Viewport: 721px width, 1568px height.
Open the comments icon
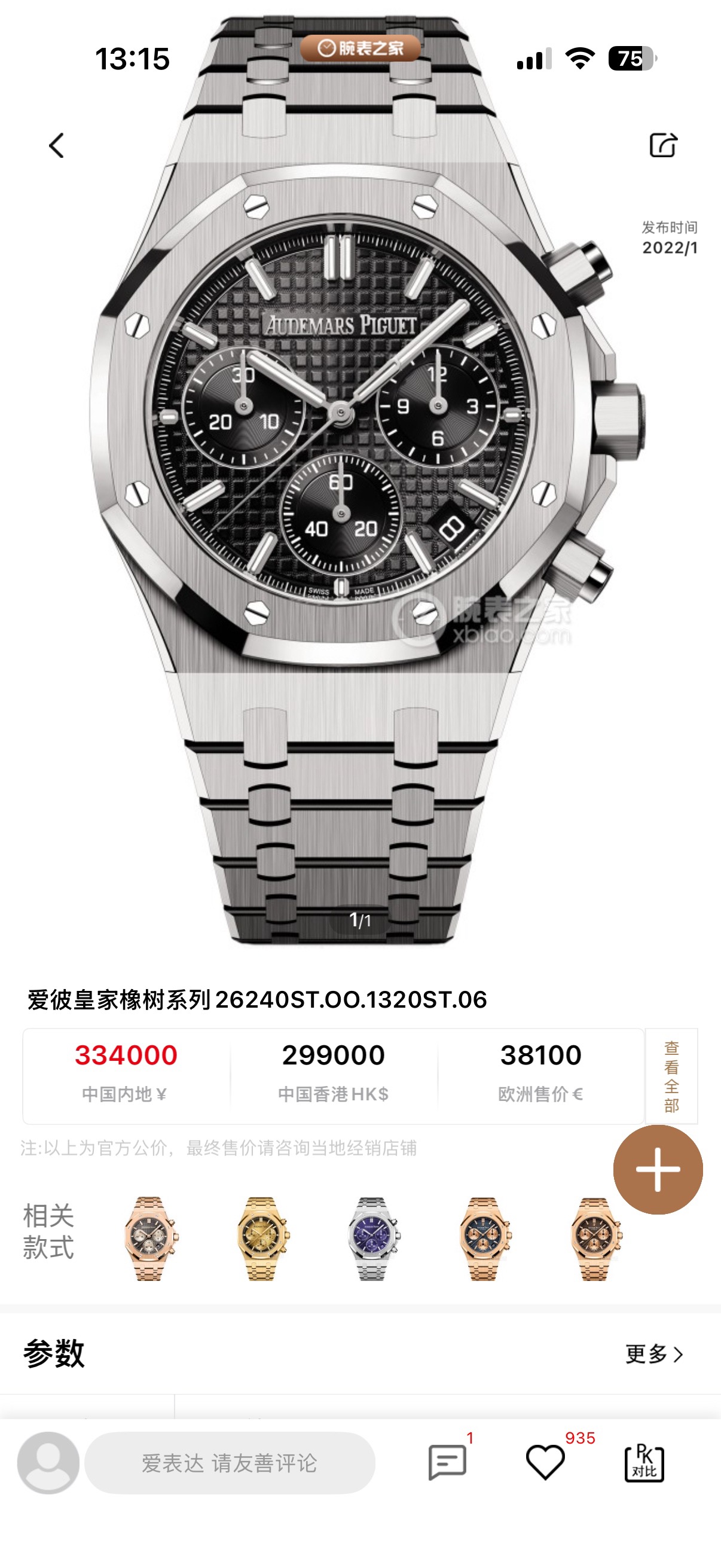coord(447,1462)
